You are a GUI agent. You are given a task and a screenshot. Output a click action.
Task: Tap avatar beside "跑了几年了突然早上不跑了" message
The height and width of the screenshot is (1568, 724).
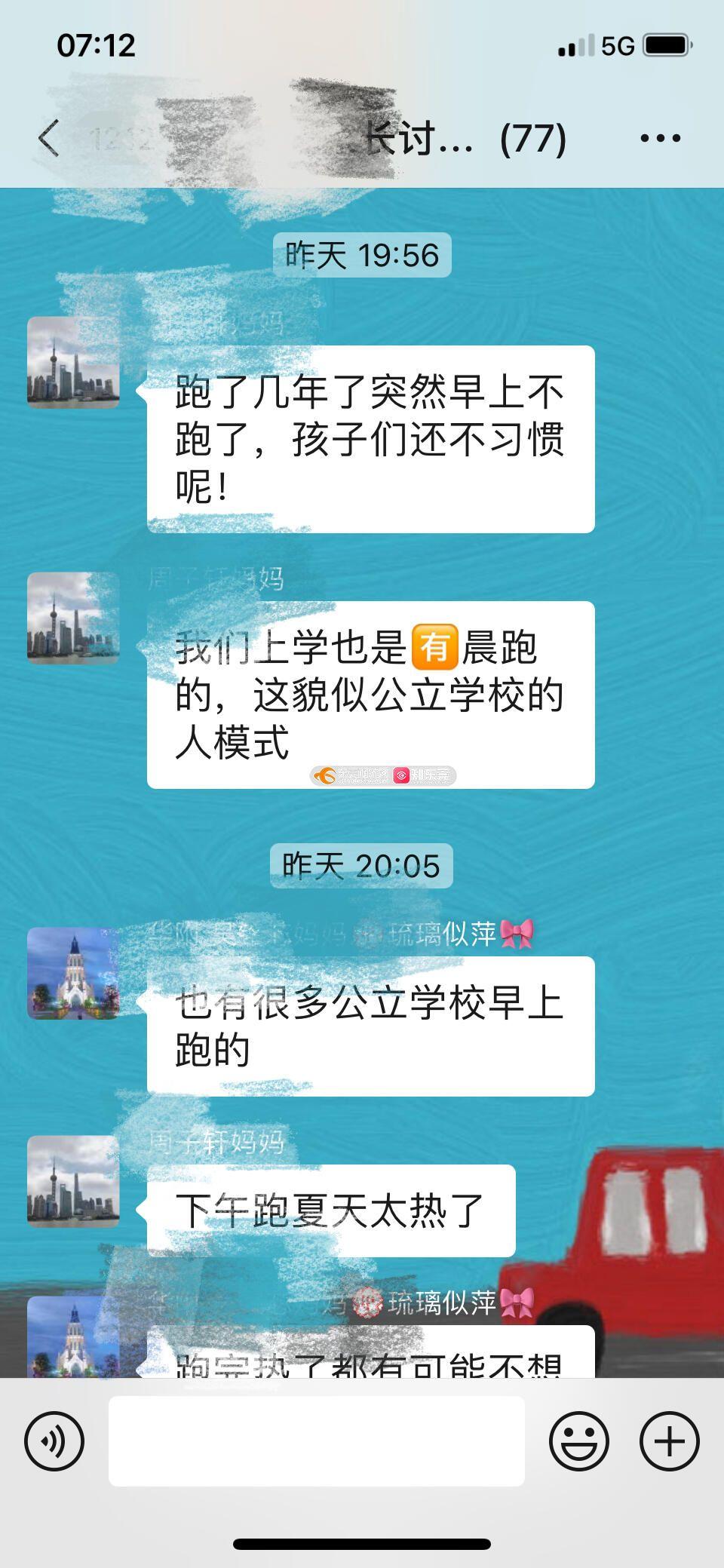coord(73,363)
